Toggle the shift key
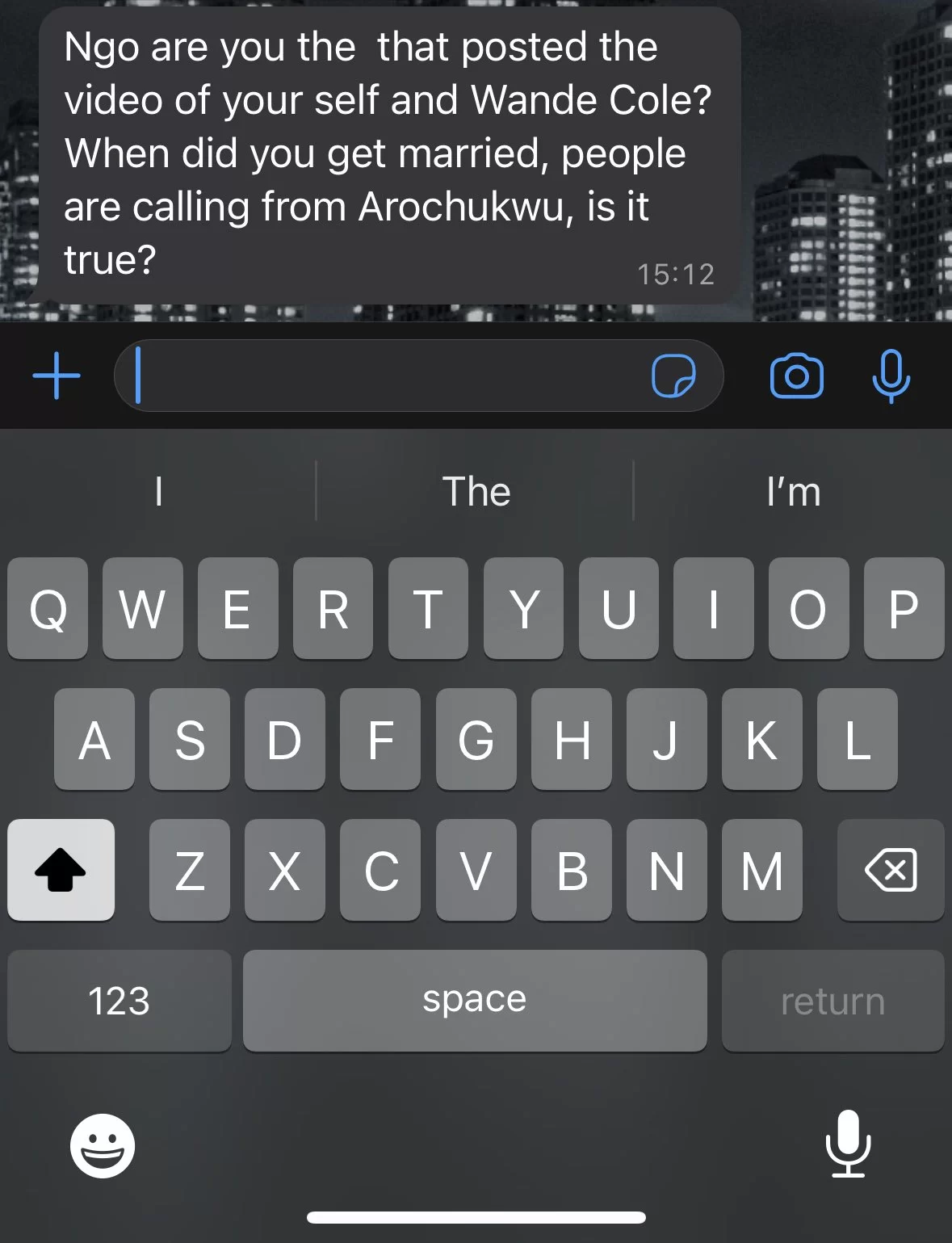Viewport: 952px width, 1243px height. click(61, 870)
